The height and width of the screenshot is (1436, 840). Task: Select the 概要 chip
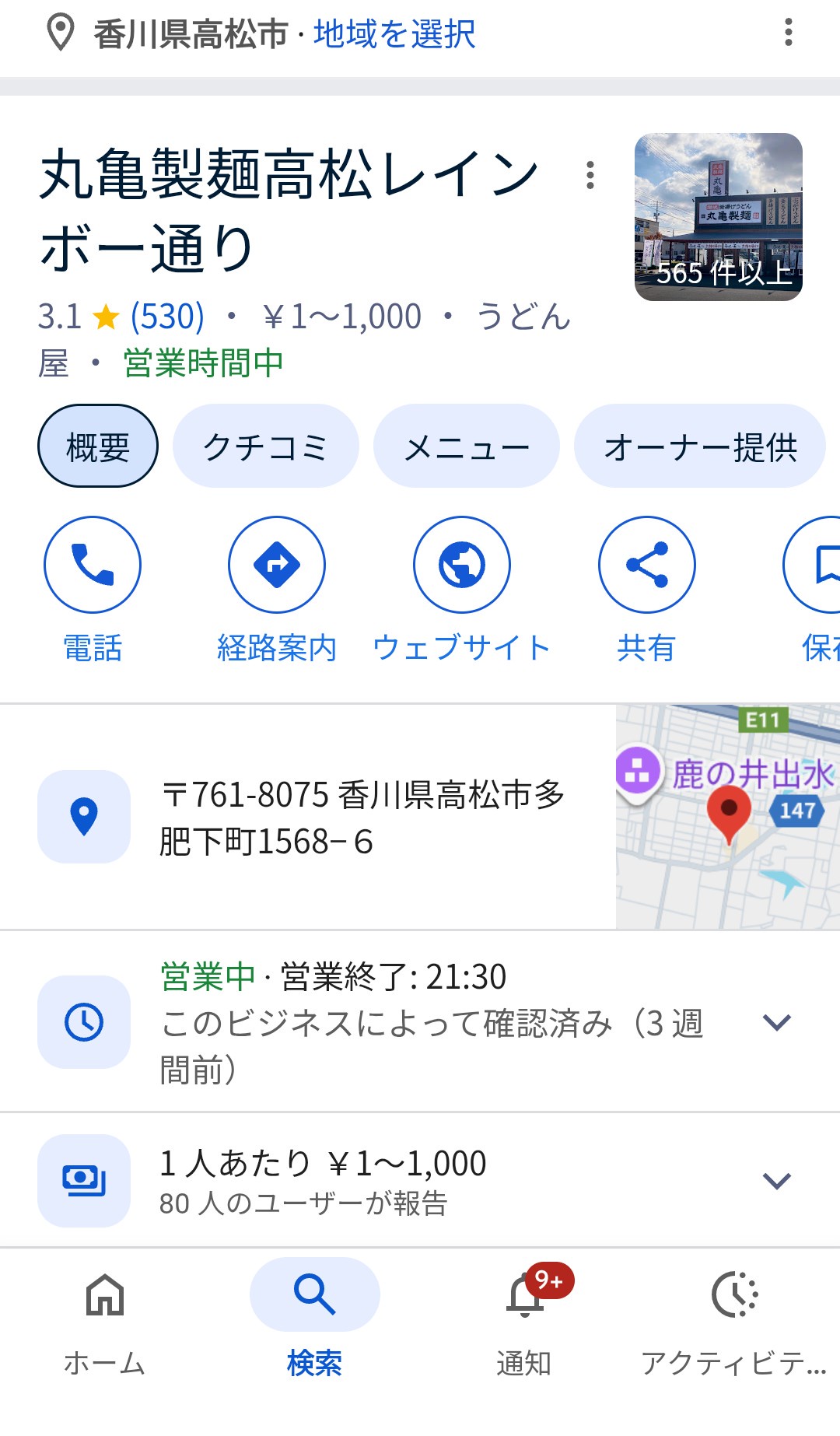tap(98, 447)
